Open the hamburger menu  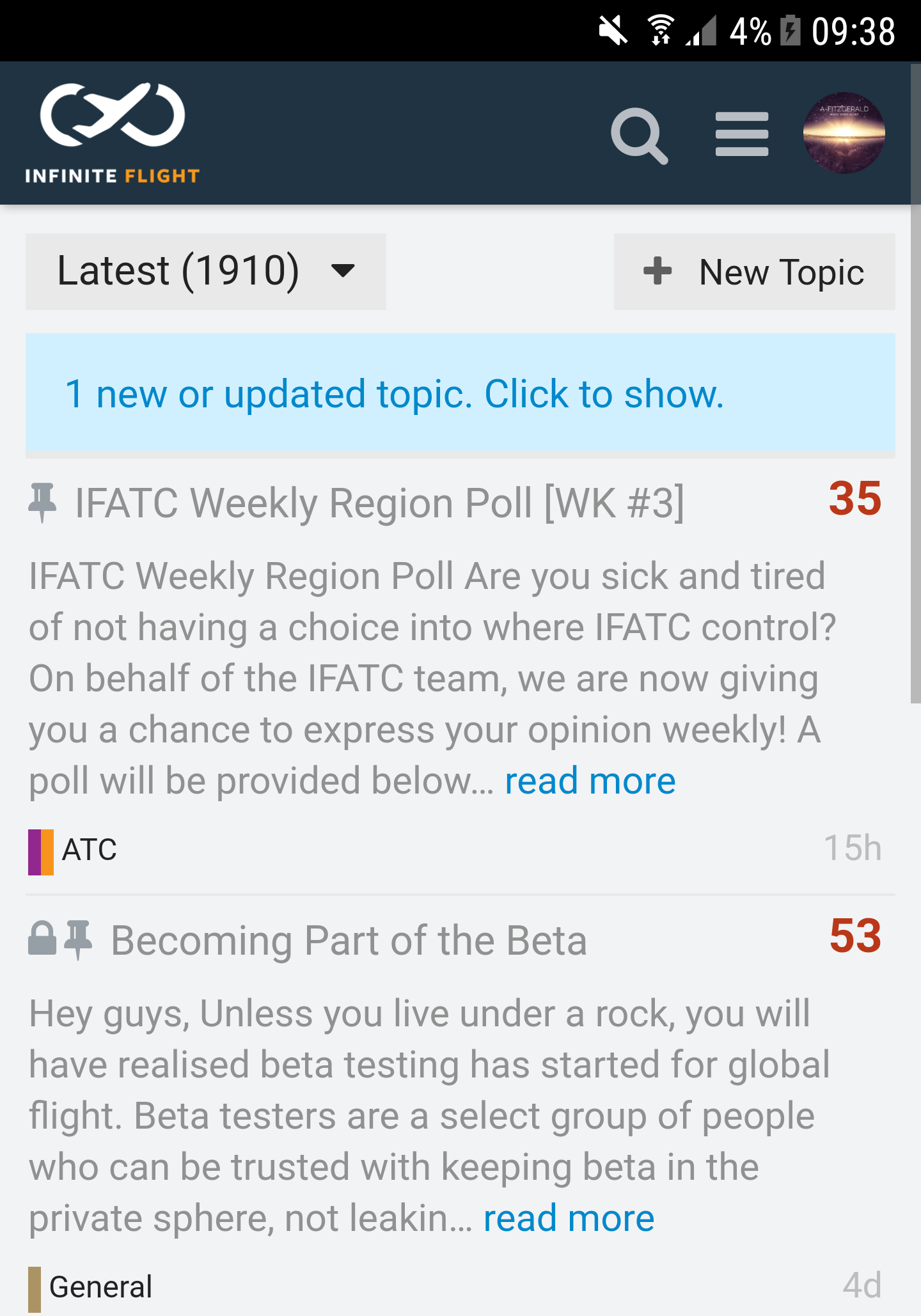click(x=741, y=134)
